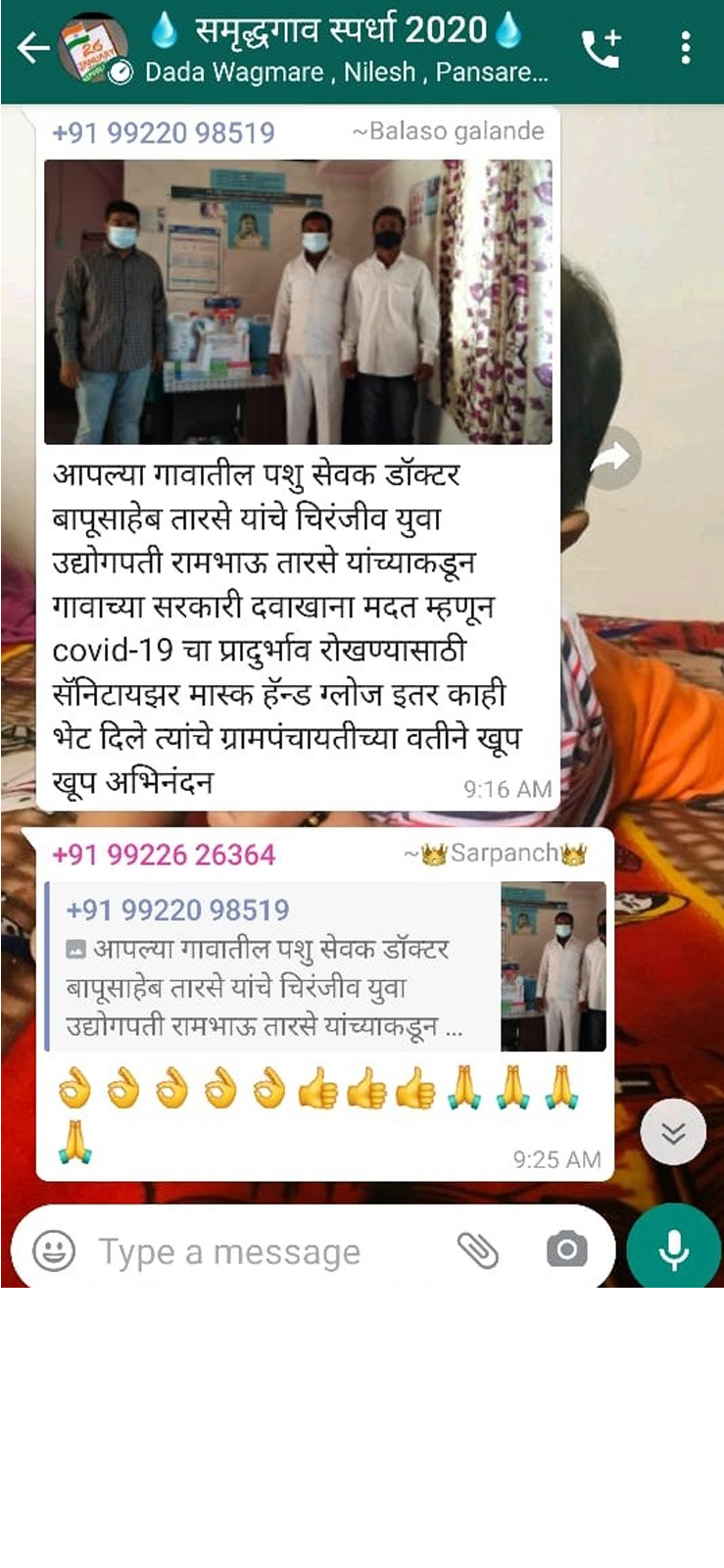Open Sarpanch's number +91 99226 26364
Screen dimensions: 724x1568
[x=164, y=855]
